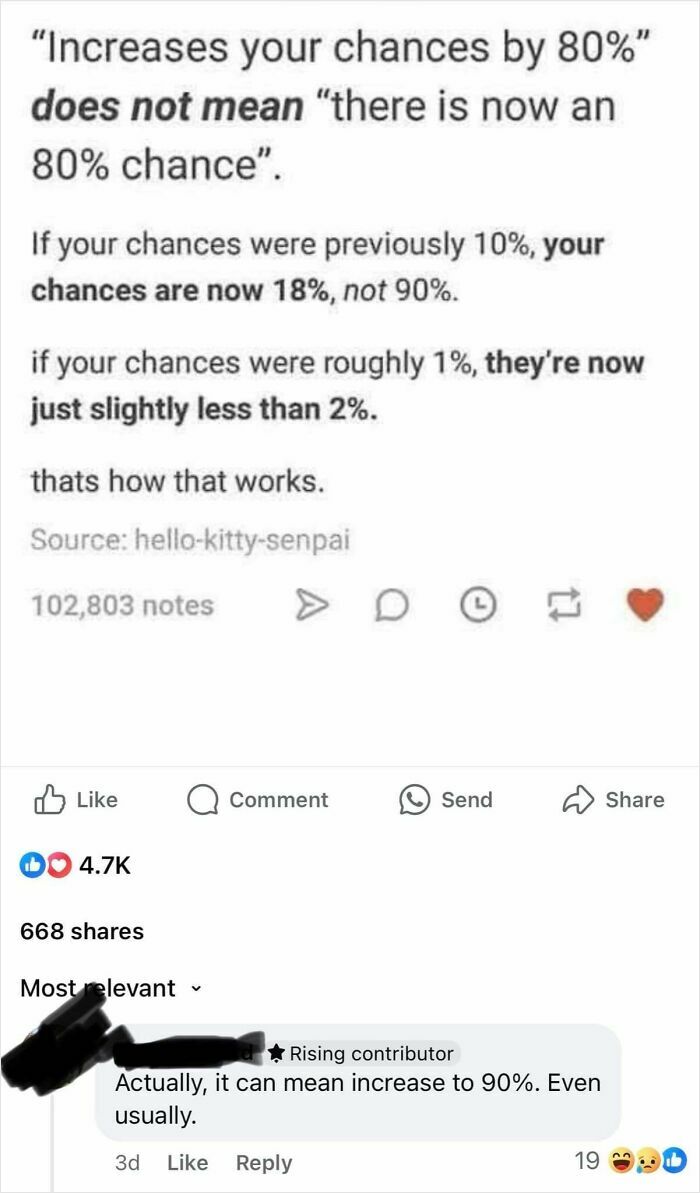The height and width of the screenshot is (1193, 700).
Task: Share this post
Action: point(613,799)
